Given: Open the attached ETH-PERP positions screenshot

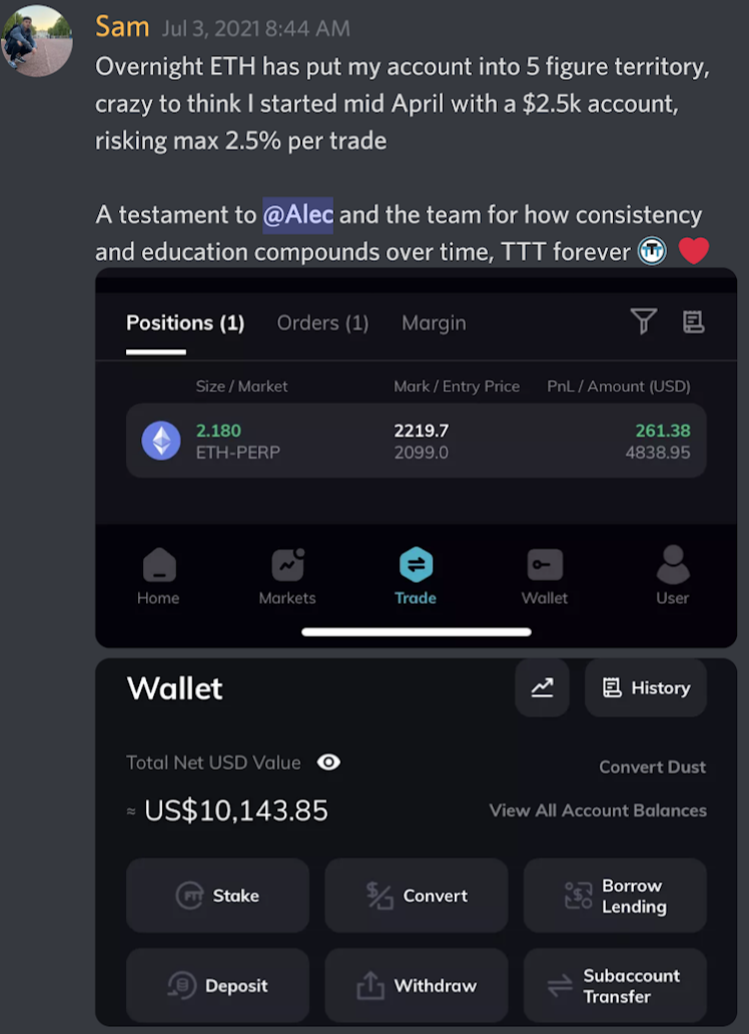Looking at the screenshot, I should tap(415, 457).
